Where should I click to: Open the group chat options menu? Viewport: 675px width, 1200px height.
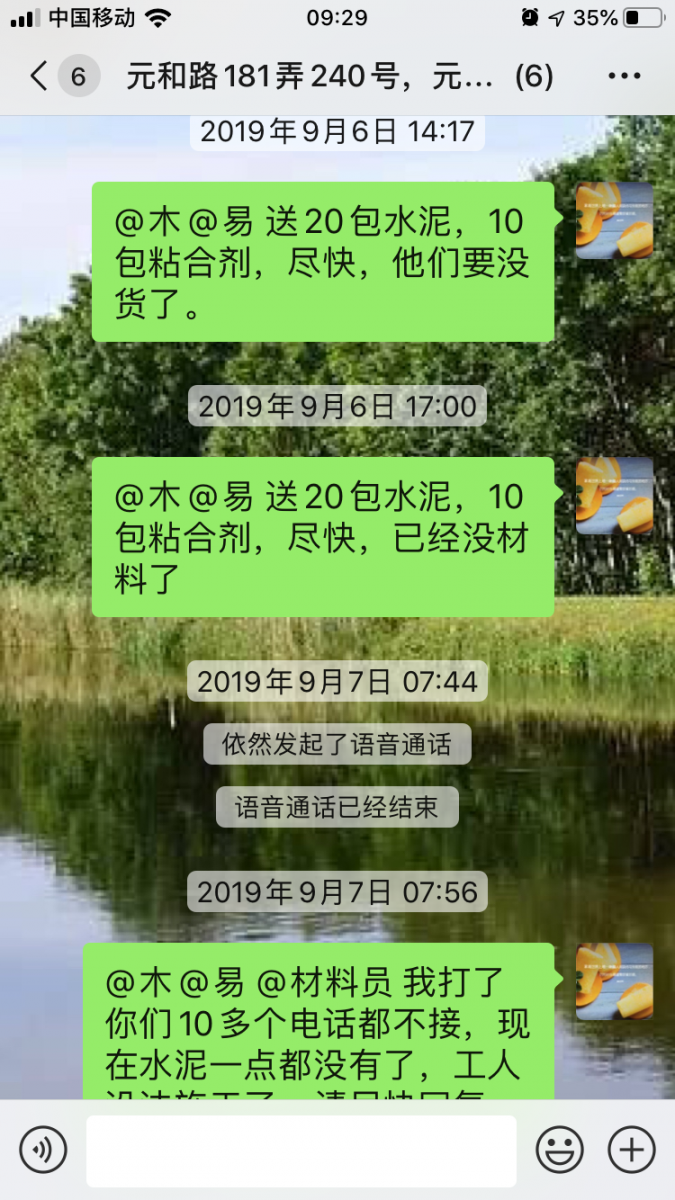point(624,76)
